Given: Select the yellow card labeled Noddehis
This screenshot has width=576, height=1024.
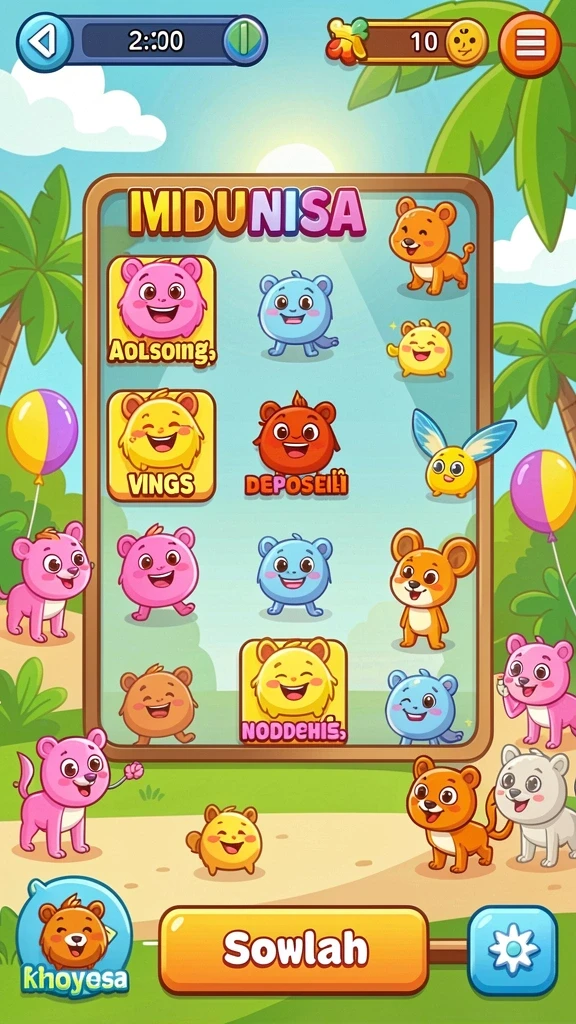Looking at the screenshot, I should tap(293, 691).
